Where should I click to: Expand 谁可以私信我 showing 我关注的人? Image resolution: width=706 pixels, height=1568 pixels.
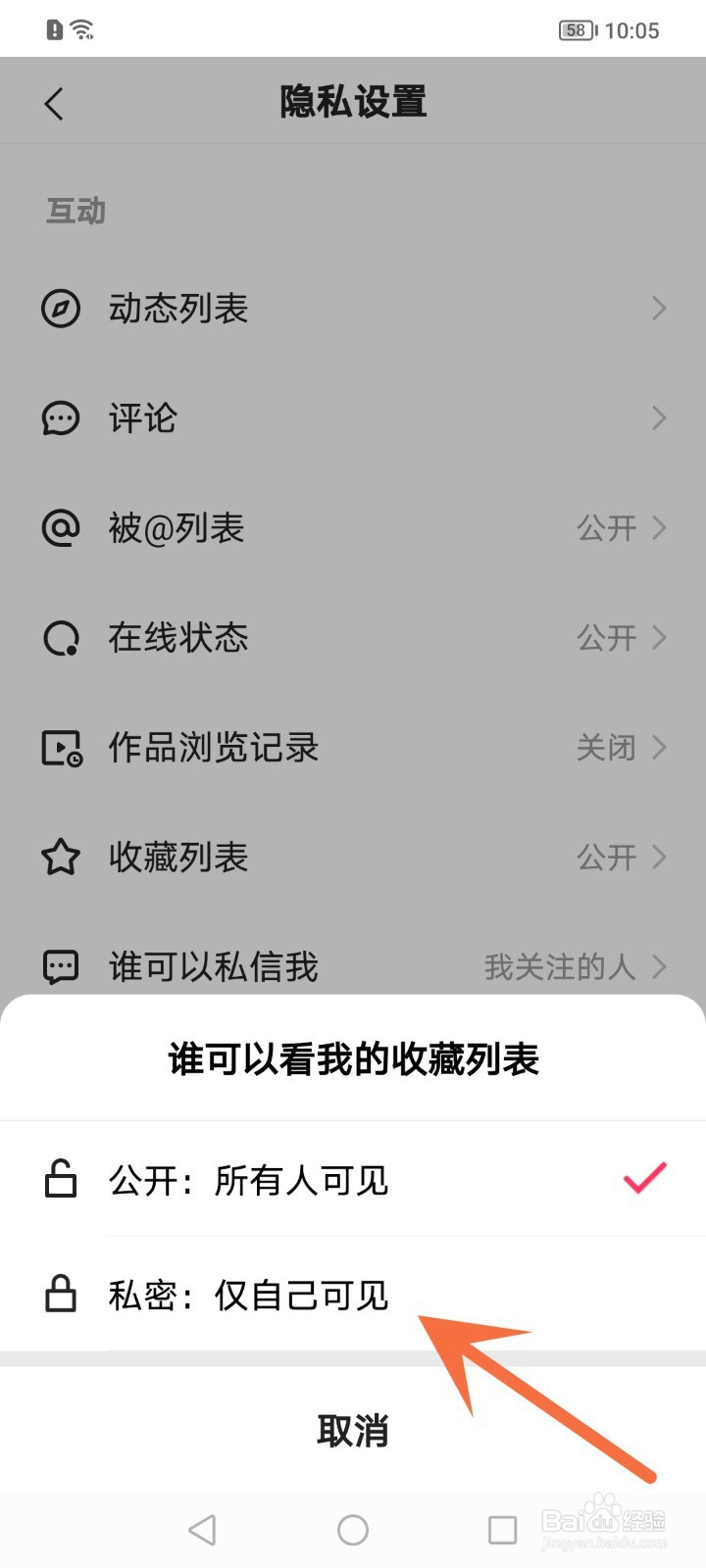tap(353, 967)
